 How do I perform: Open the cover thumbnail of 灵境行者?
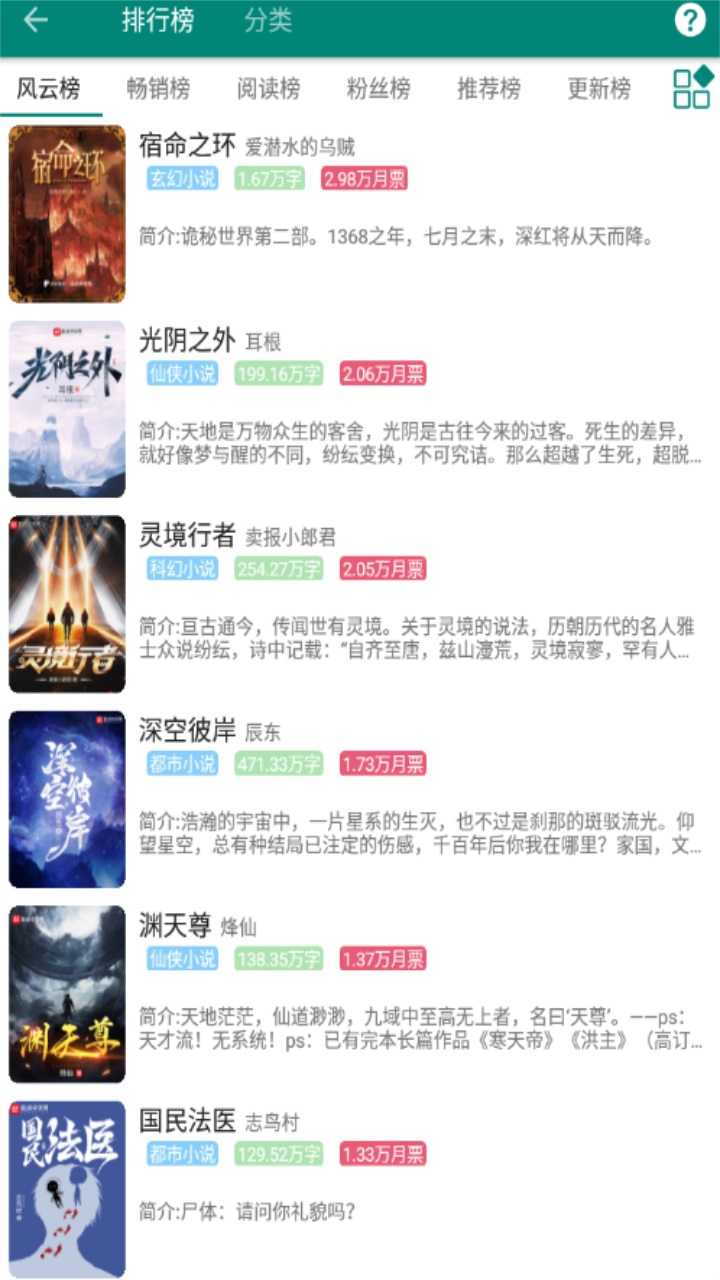click(65, 602)
